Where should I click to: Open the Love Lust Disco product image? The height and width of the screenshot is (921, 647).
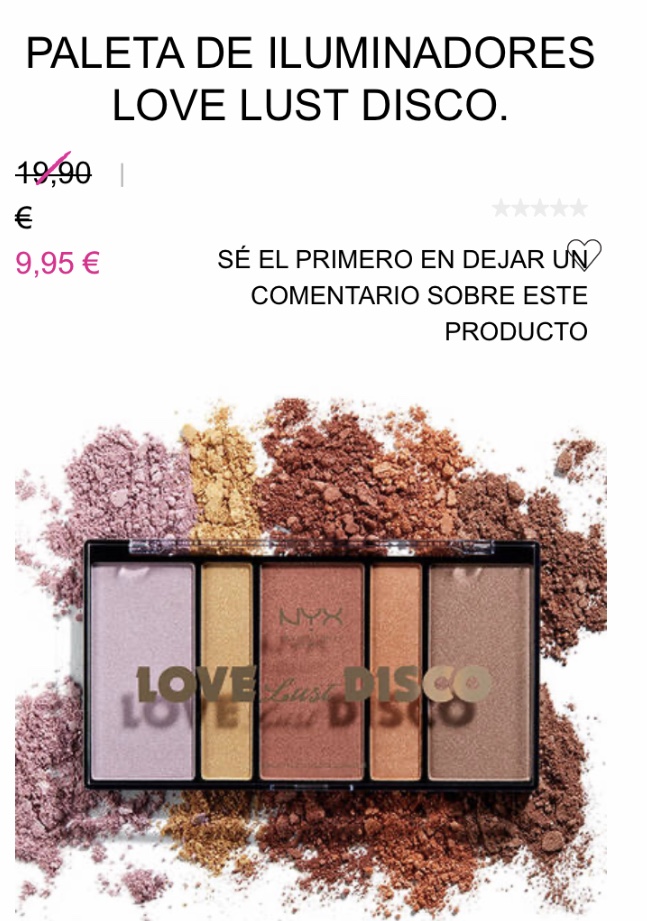point(311,660)
